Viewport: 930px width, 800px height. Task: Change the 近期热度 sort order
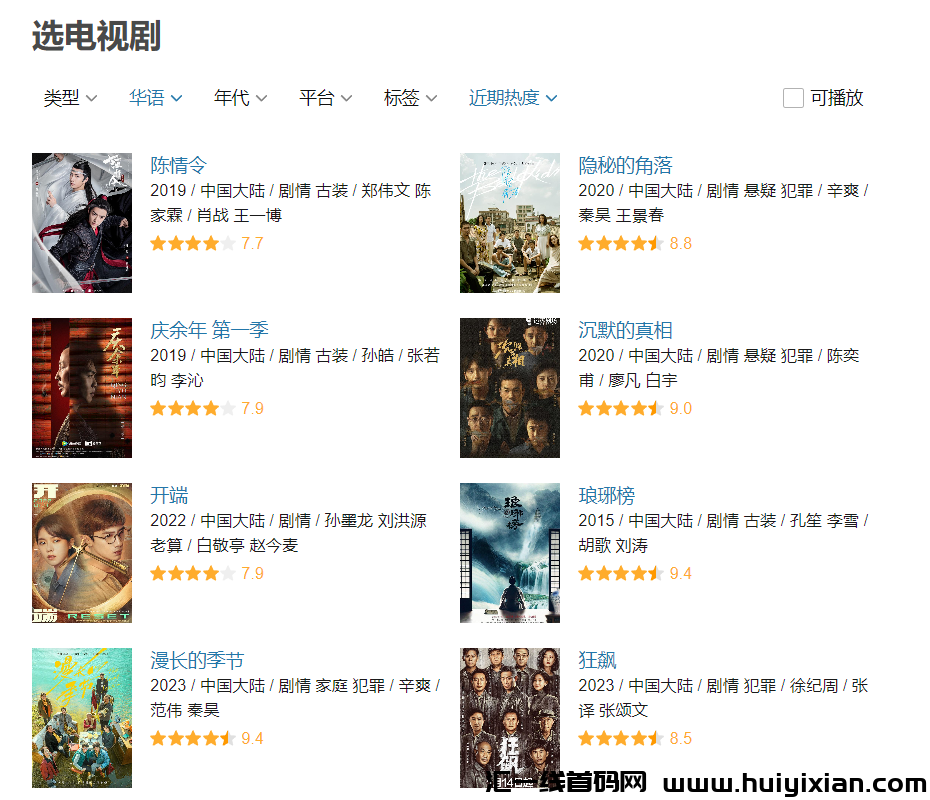pyautogui.click(x=513, y=98)
